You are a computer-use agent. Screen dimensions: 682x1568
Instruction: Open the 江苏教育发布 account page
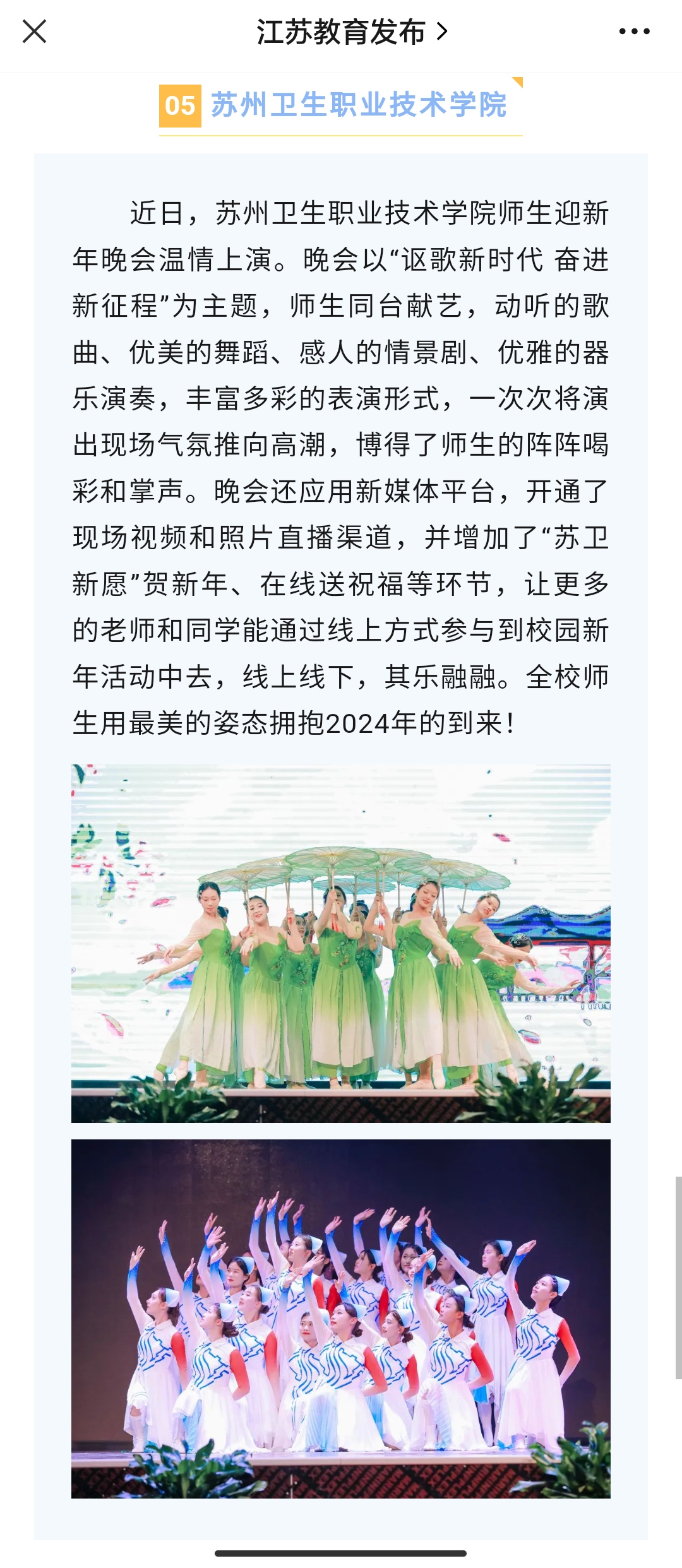click(351, 32)
